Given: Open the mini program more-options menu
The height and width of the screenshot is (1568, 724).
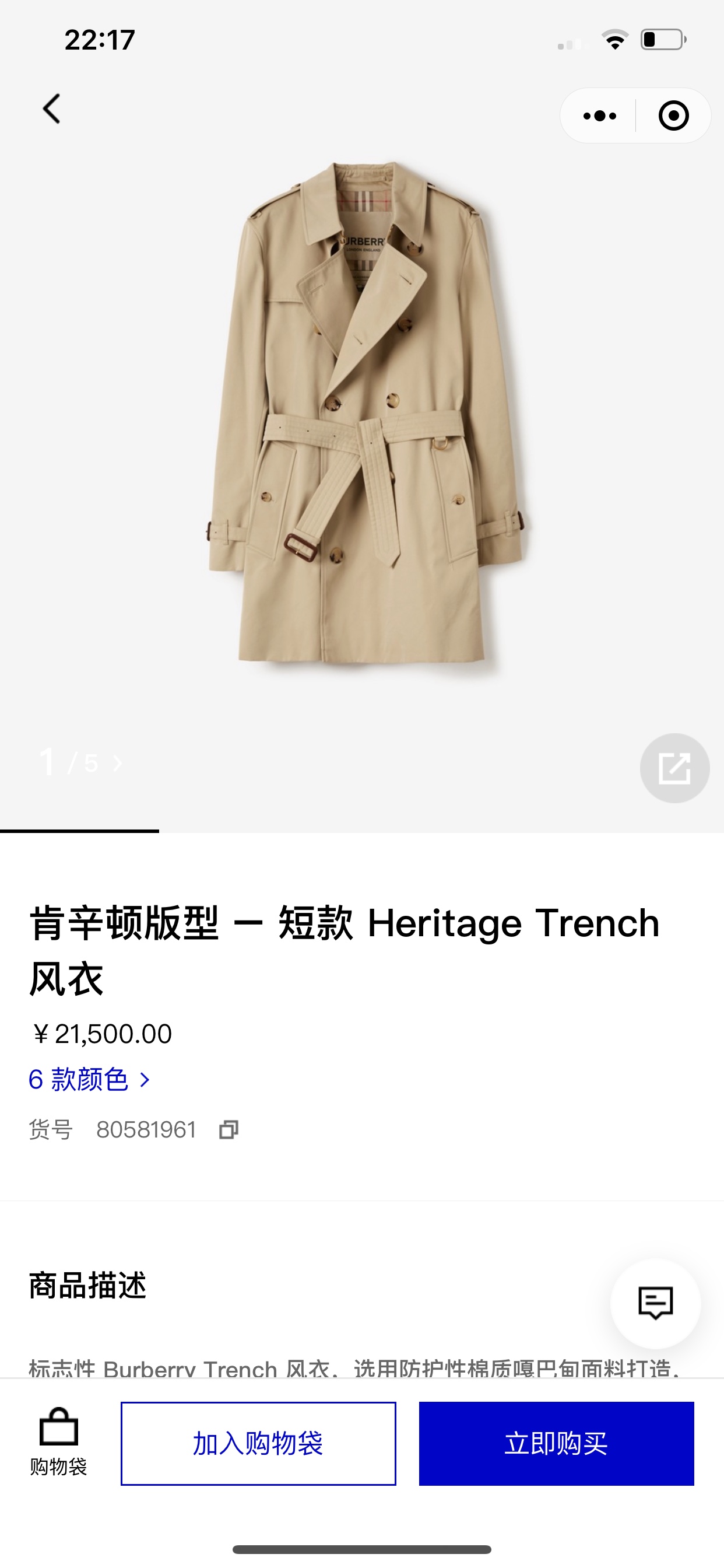Looking at the screenshot, I should [x=599, y=116].
